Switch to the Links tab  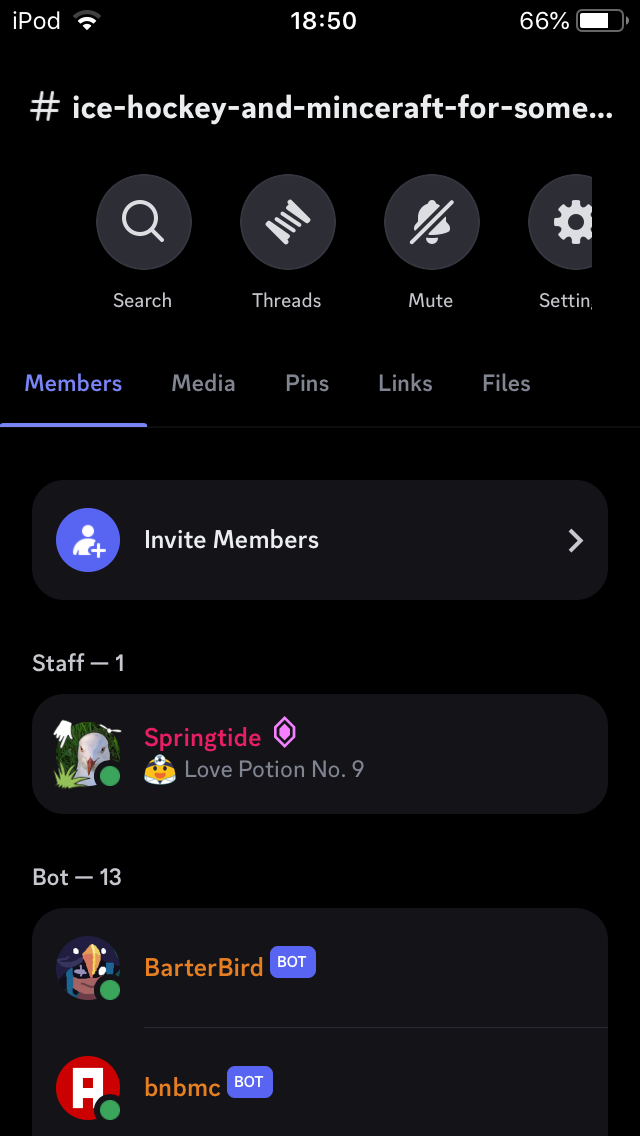(405, 384)
